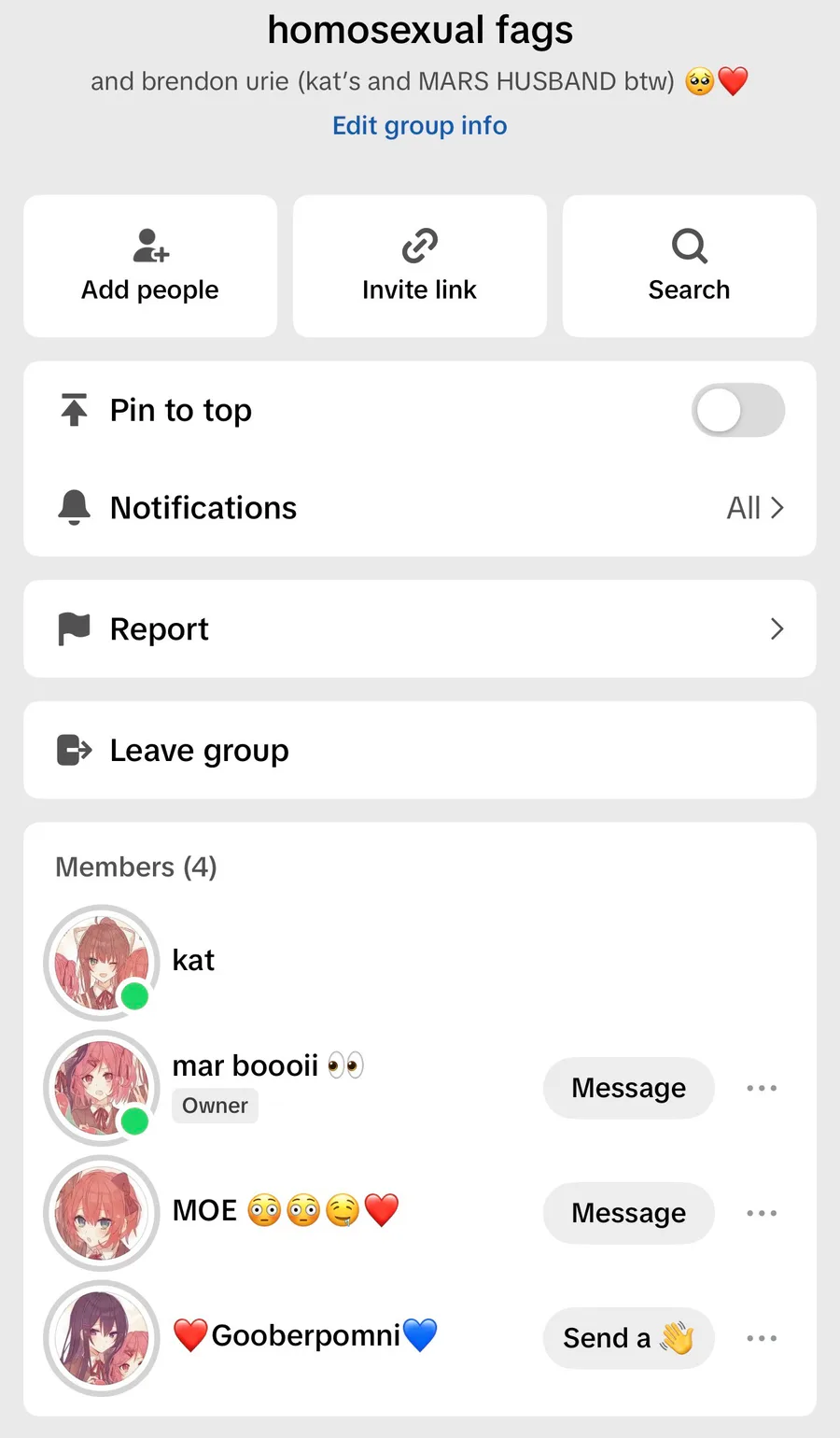Search within this group chat
Viewport: 840px width, 1438px height.
tap(689, 266)
